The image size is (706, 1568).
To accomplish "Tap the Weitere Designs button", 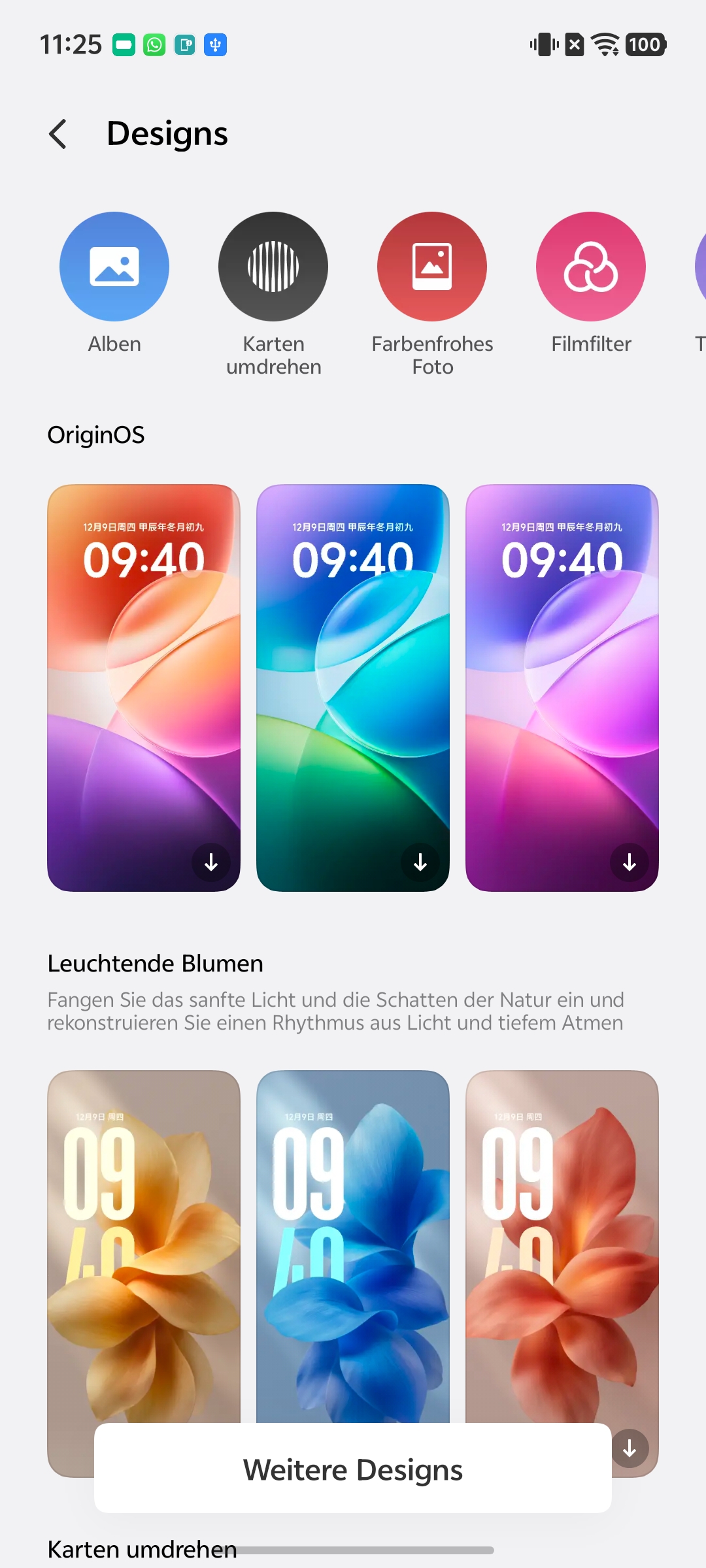I will [x=353, y=1469].
